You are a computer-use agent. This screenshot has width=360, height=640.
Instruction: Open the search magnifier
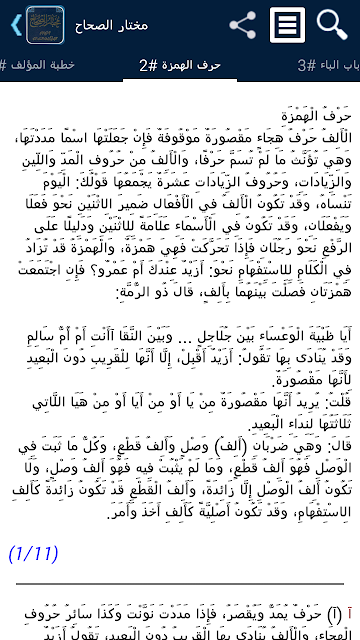pyautogui.click(x=332, y=25)
